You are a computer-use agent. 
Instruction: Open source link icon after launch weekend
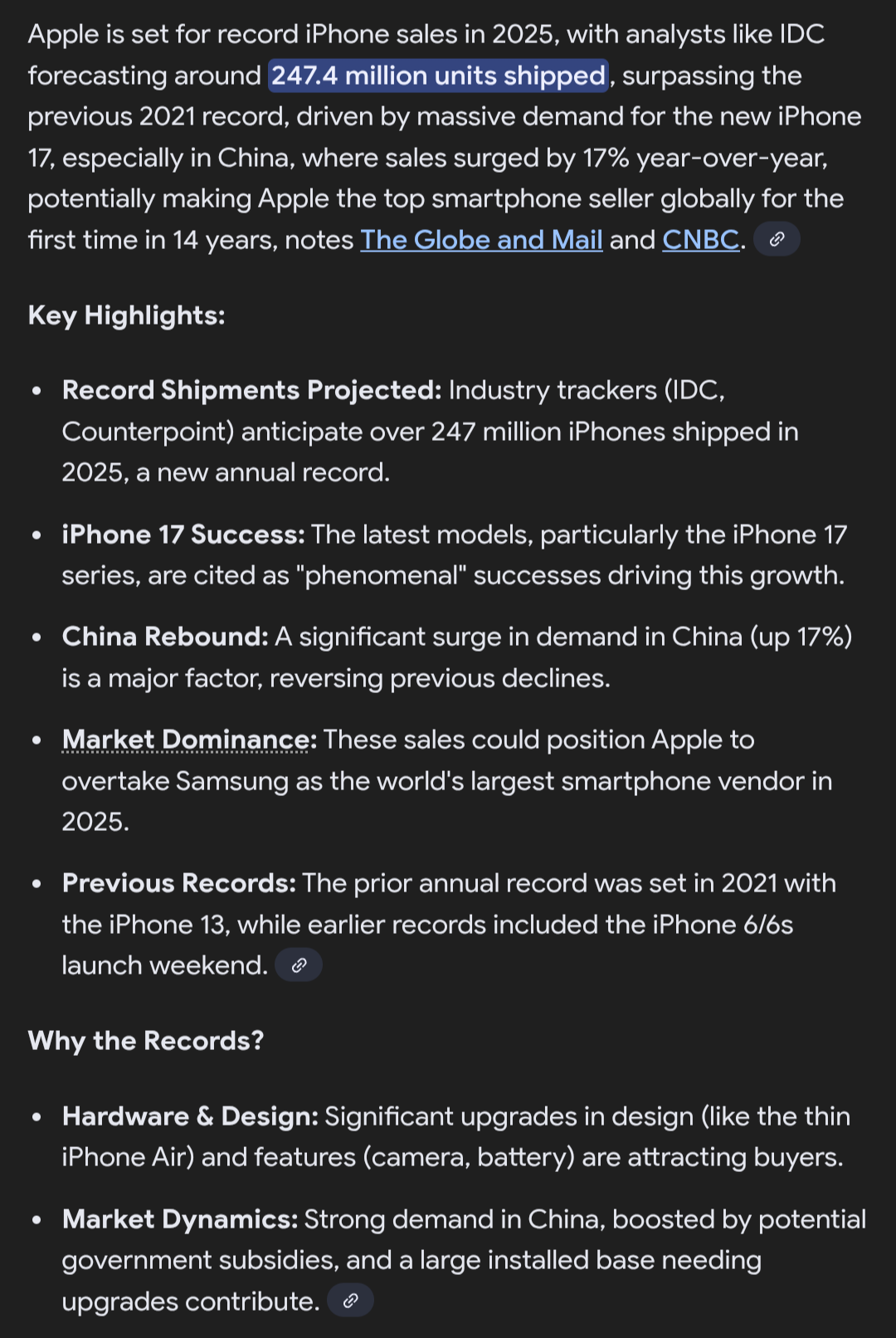pos(299,964)
